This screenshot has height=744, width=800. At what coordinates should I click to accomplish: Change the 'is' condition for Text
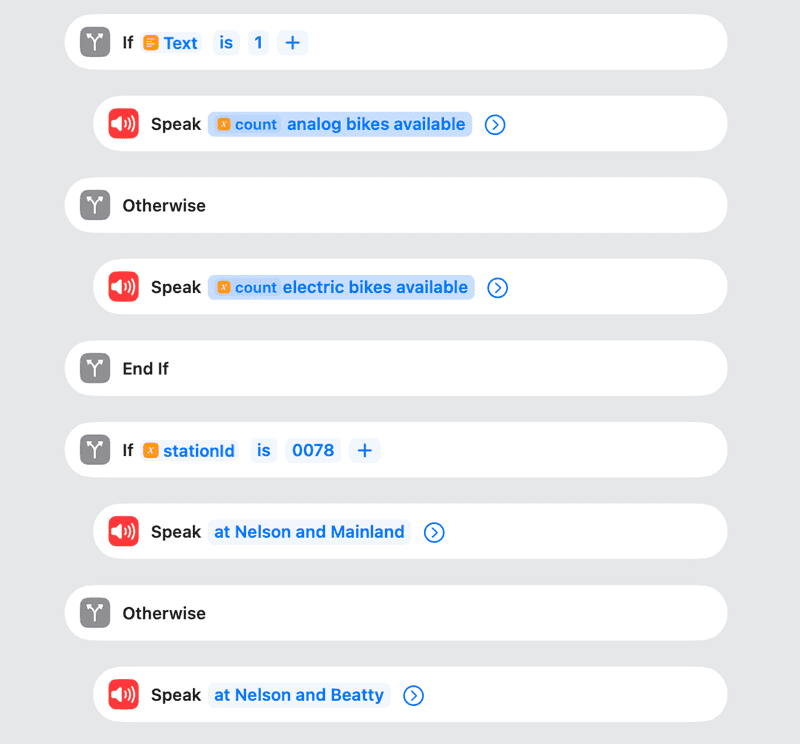(226, 43)
